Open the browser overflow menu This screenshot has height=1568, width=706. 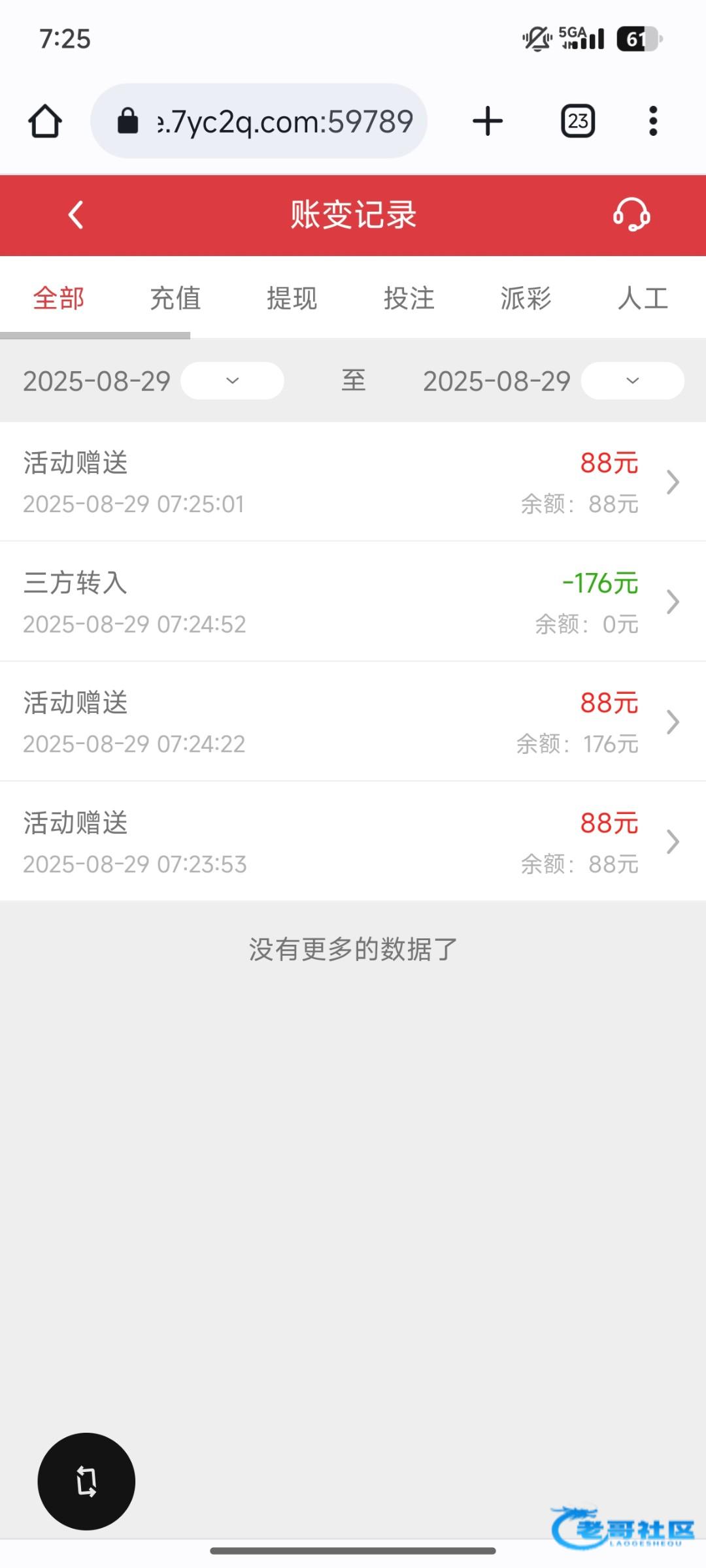click(x=652, y=121)
